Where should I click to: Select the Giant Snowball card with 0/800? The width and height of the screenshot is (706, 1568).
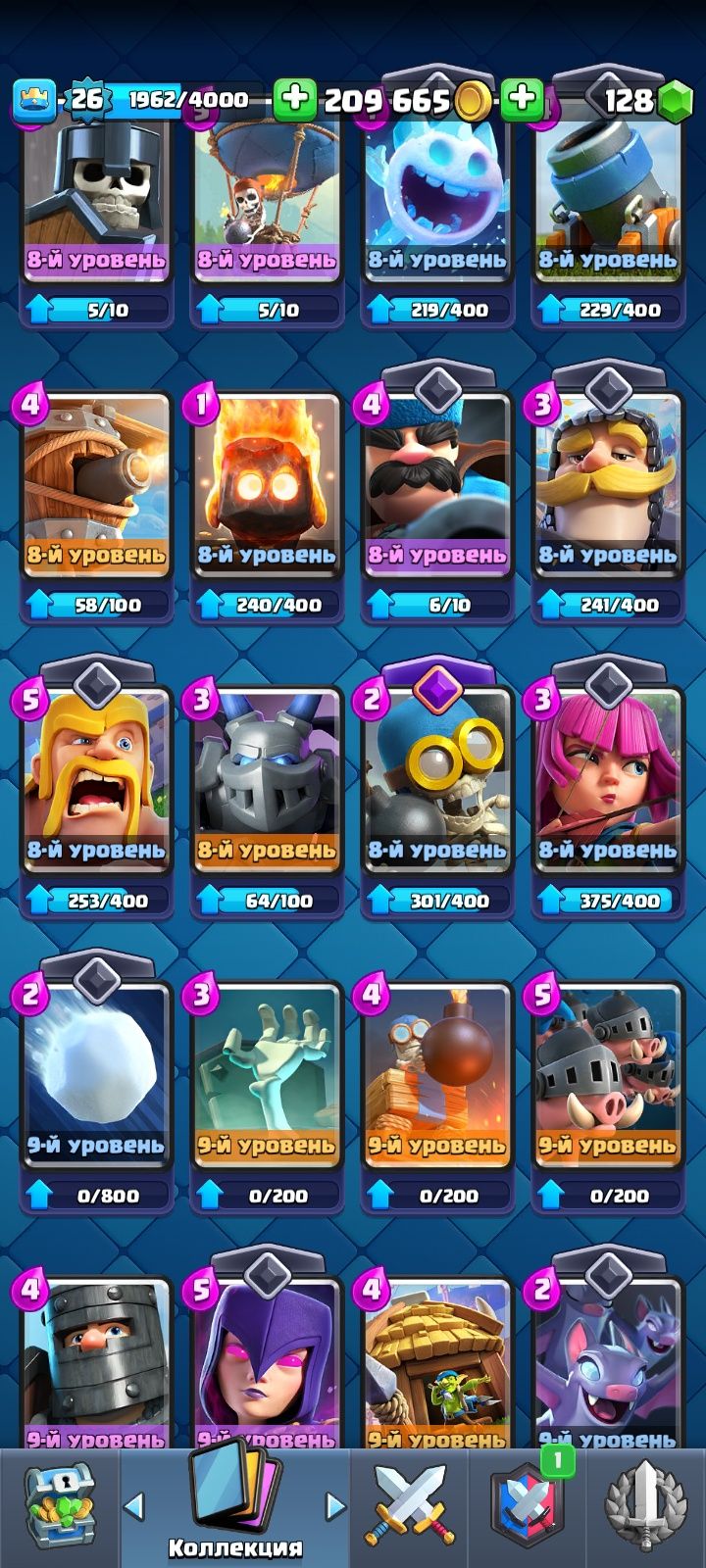(96, 1078)
